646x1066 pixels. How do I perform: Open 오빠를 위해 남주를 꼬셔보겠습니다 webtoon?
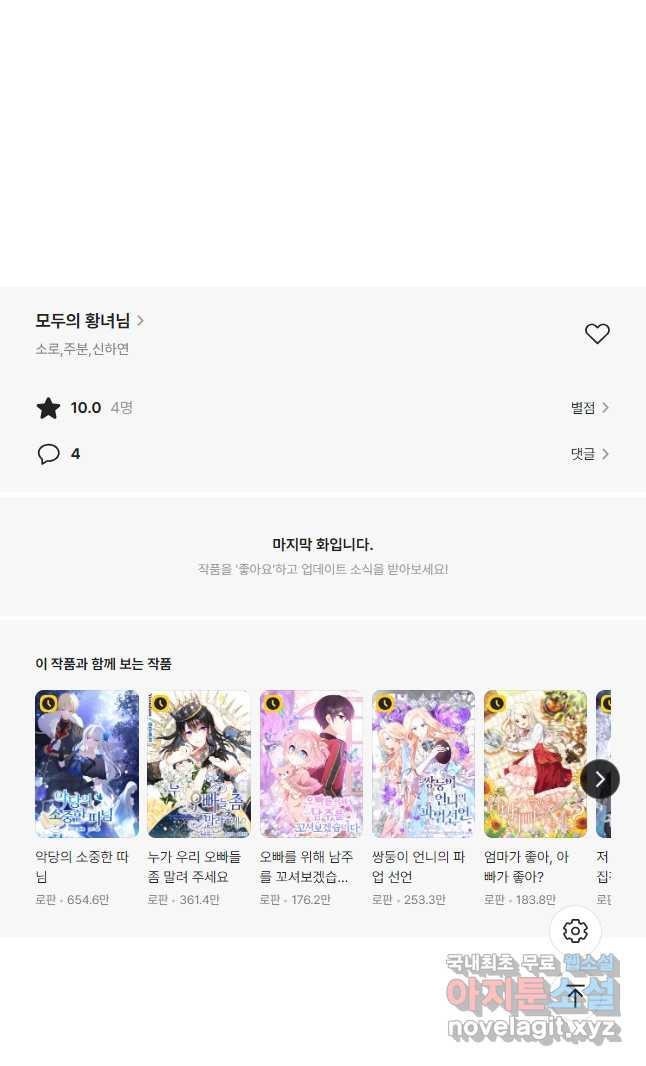click(311, 764)
